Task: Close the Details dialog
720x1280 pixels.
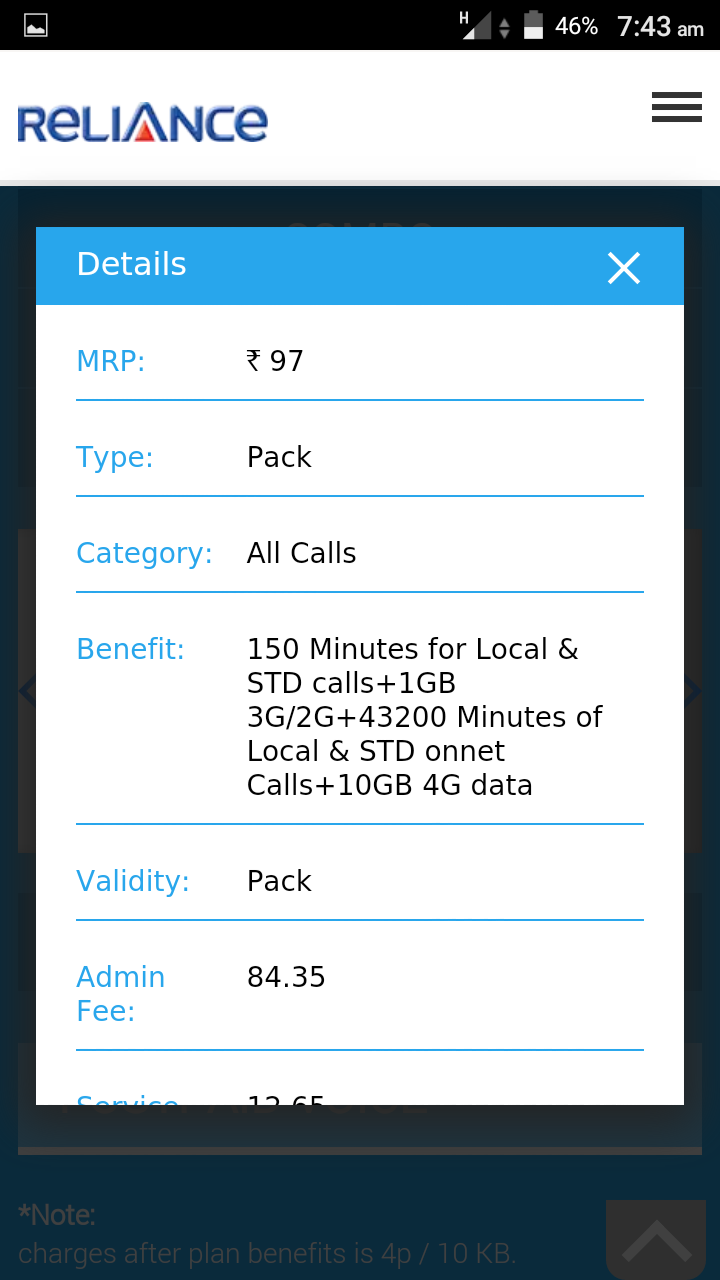Action: click(x=623, y=267)
